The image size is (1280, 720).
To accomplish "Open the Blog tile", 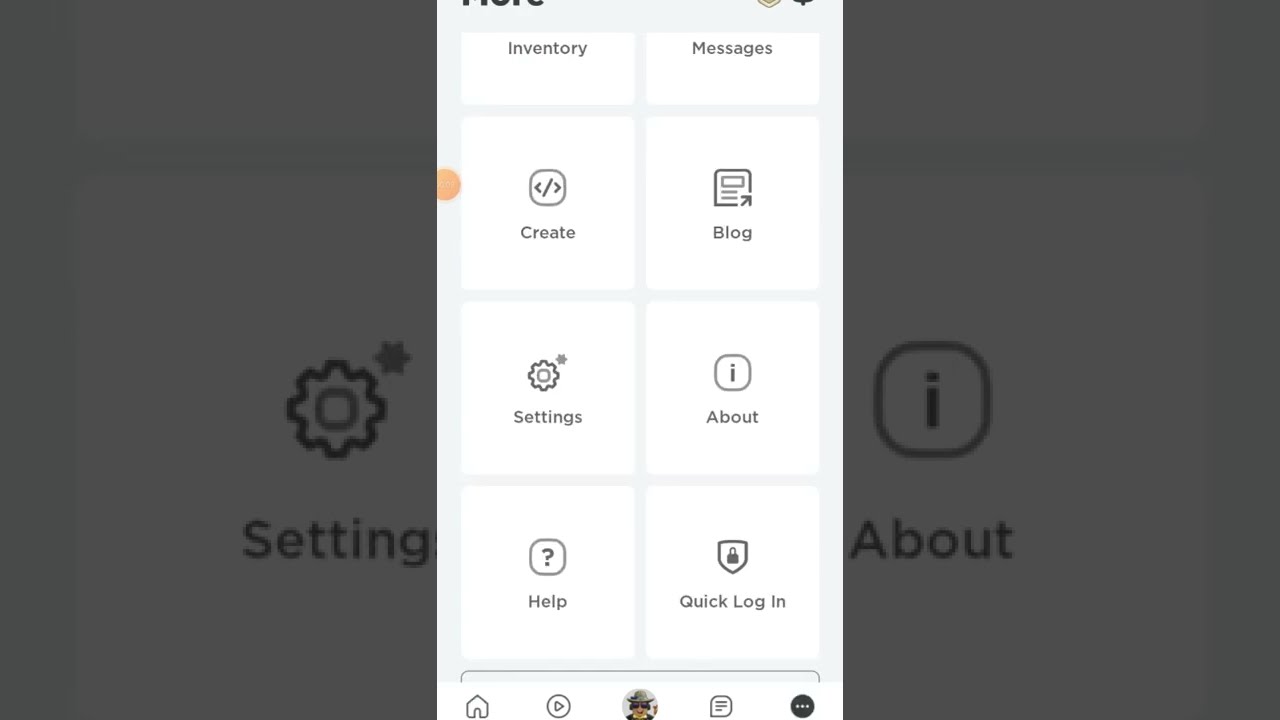I will tap(732, 203).
